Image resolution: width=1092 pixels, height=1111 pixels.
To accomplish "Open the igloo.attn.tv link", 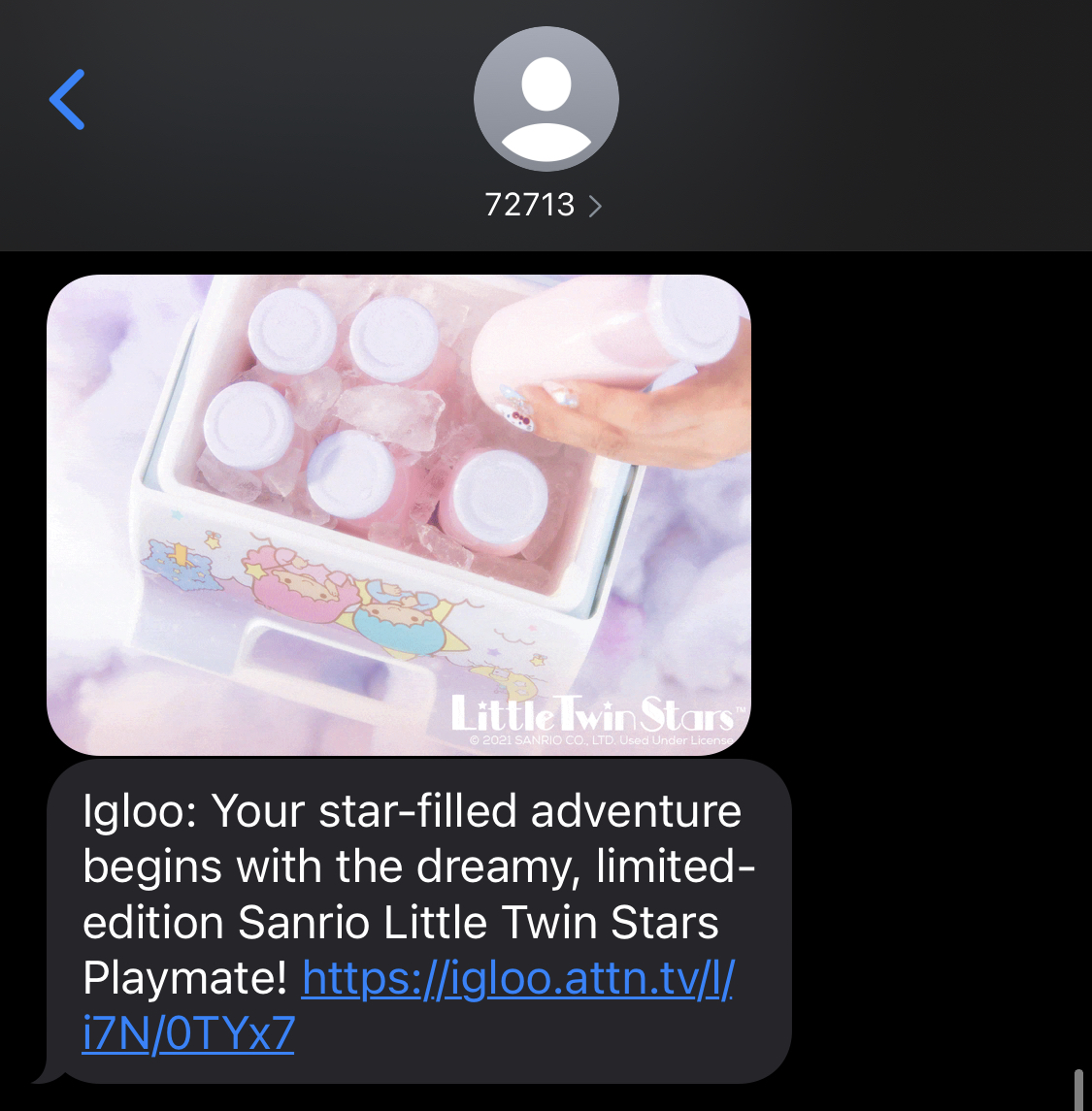I will pyautogui.click(x=516, y=979).
